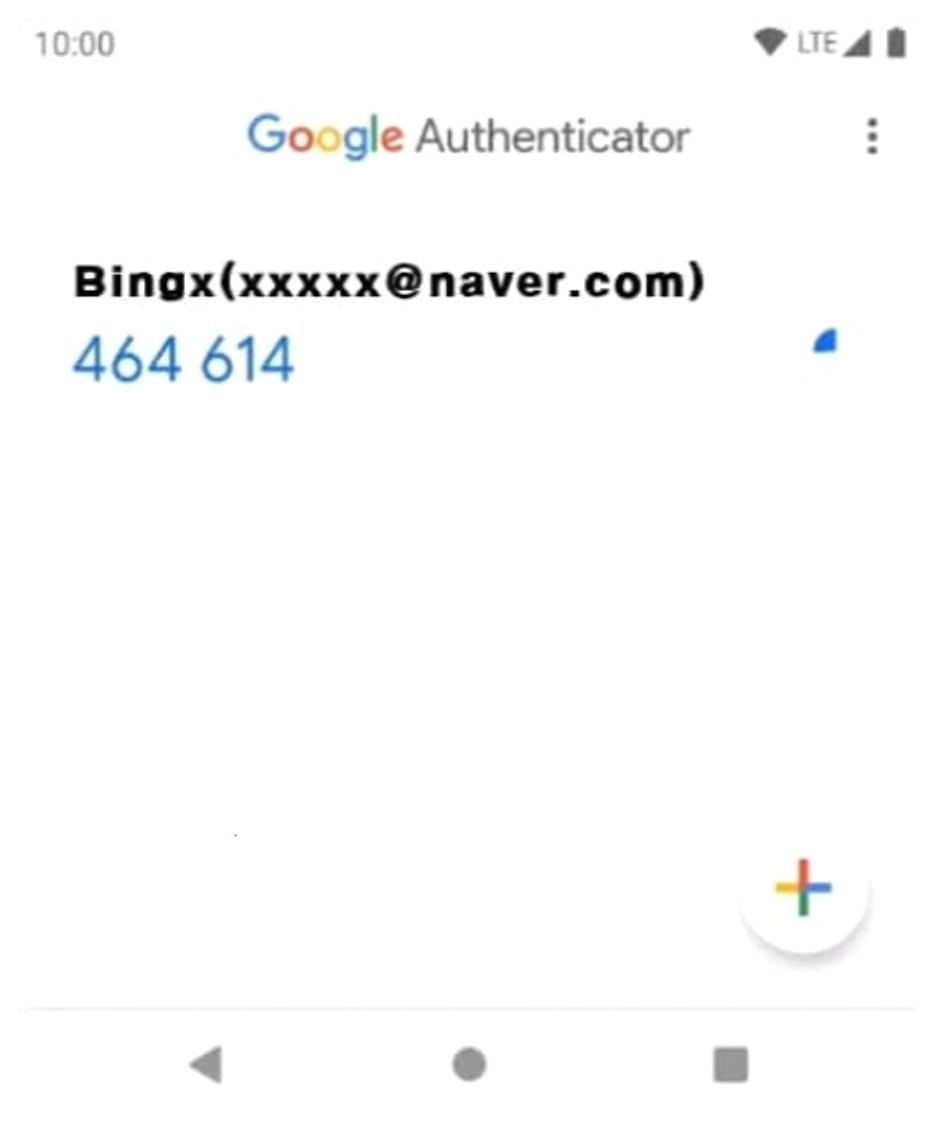Image resolution: width=936 pixels, height=1124 pixels.
Task: Go to home via the circle button
Action: (x=468, y=1065)
